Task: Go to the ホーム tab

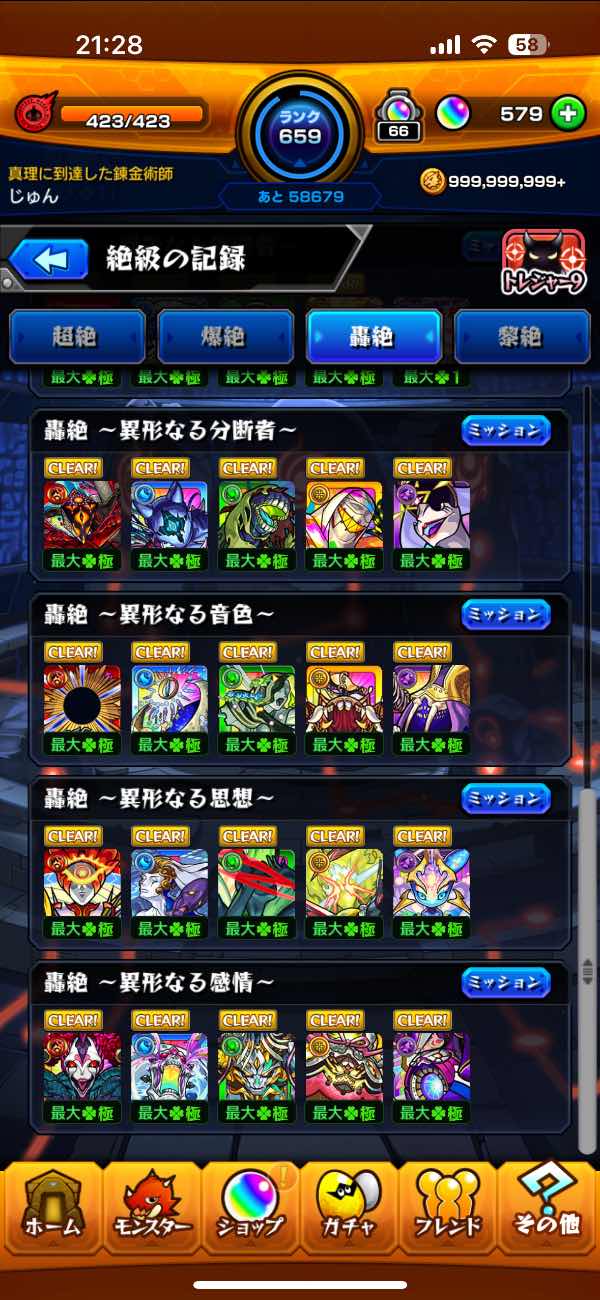Action: pos(50,1211)
